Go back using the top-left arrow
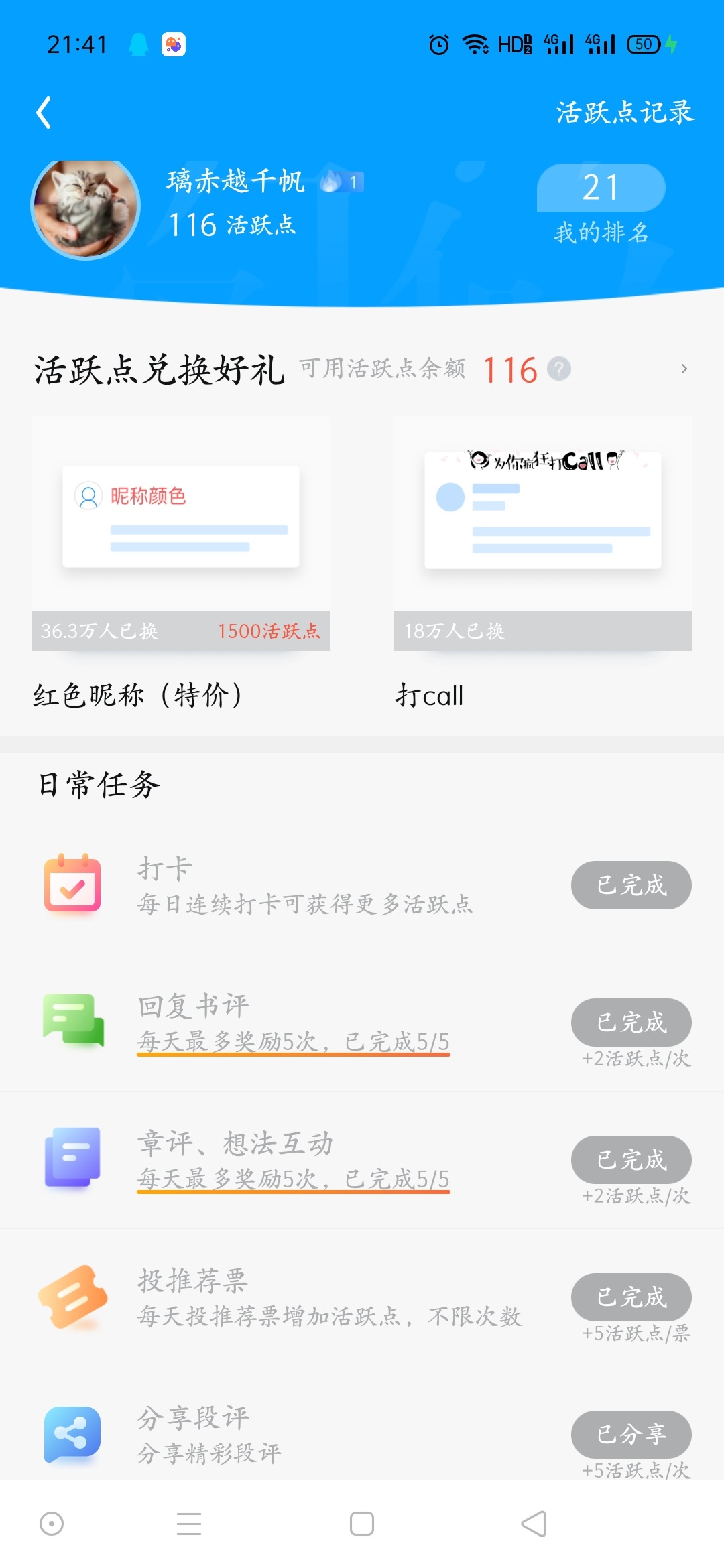Viewport: 724px width, 1568px height. pos(44,113)
